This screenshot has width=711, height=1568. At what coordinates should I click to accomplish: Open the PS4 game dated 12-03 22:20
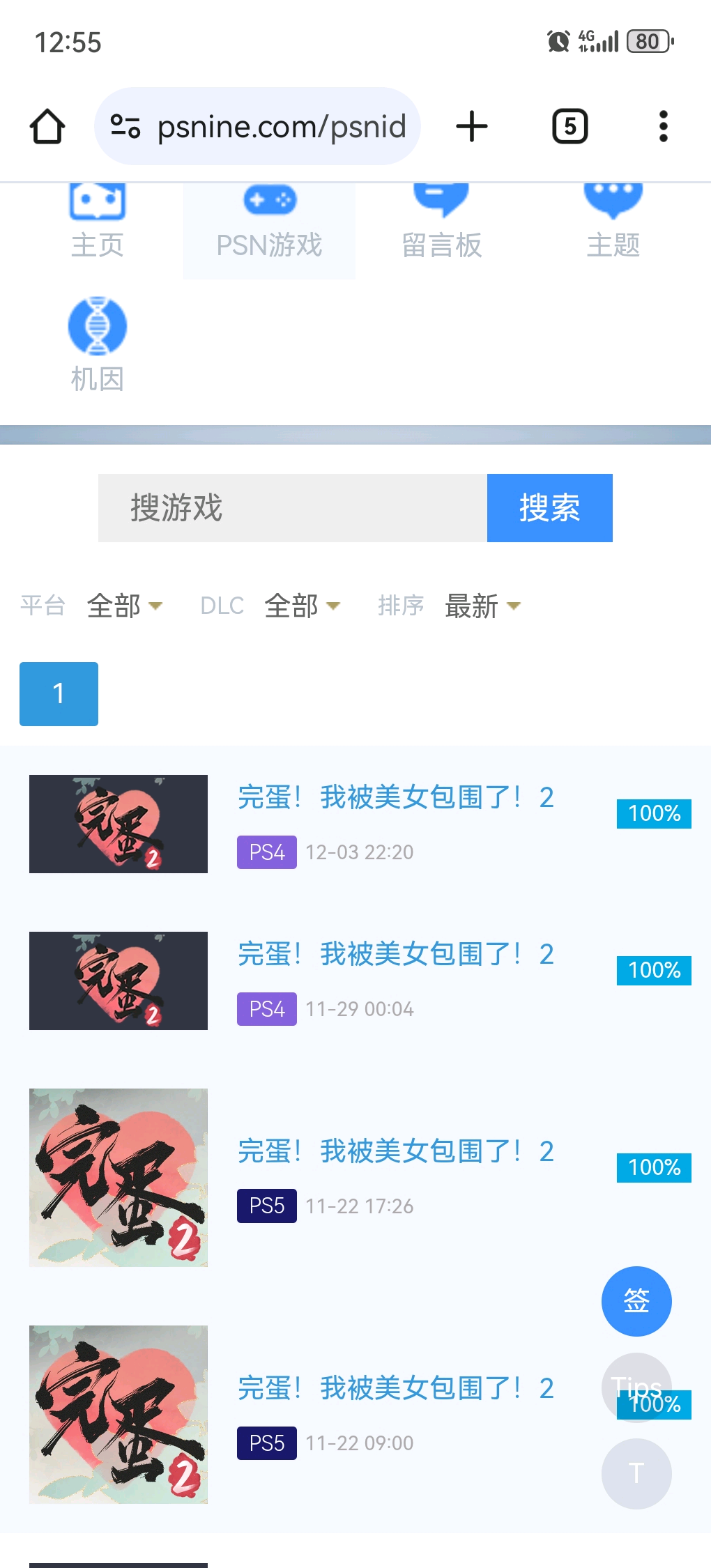pos(395,797)
